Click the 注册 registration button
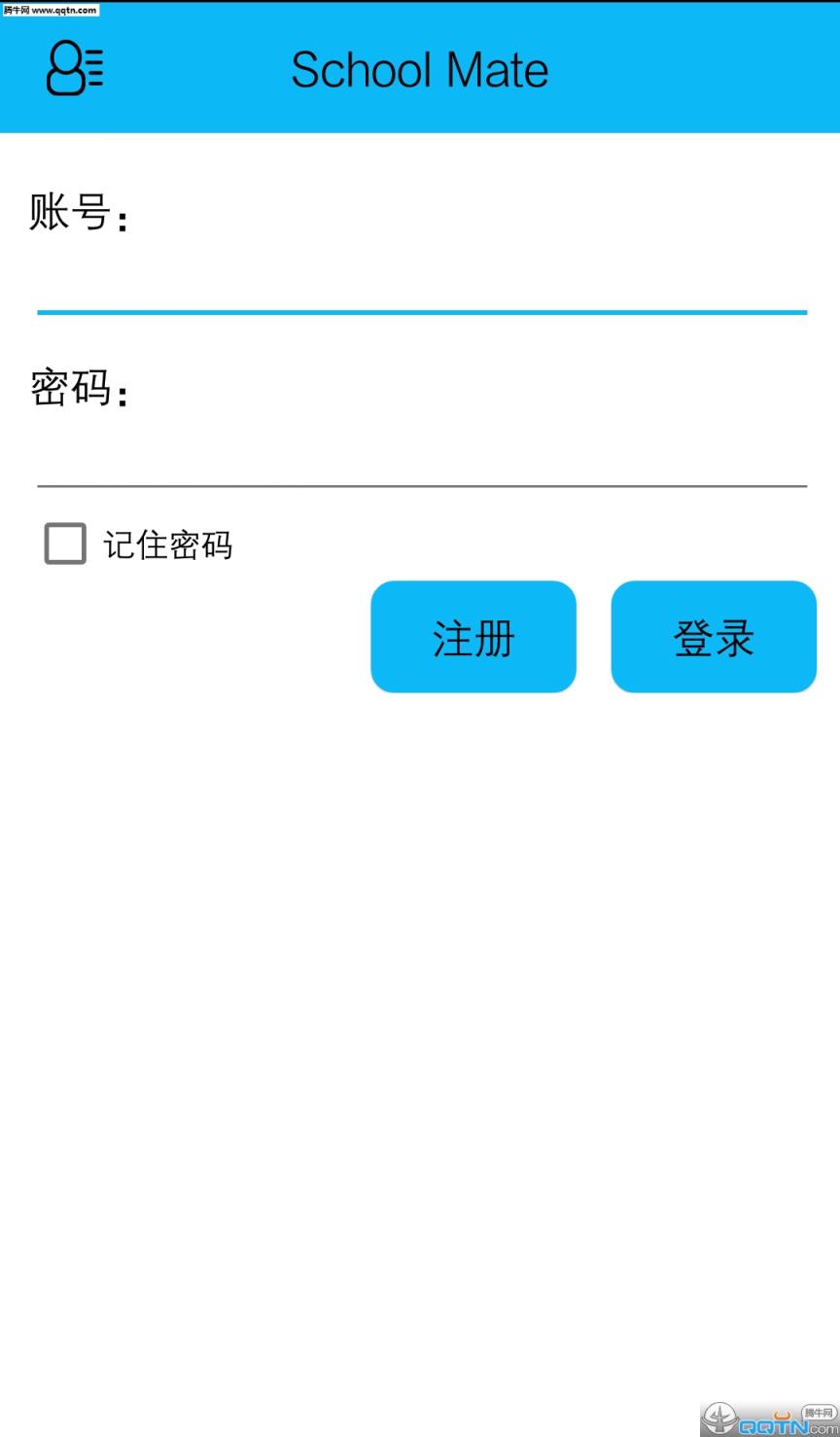Viewport: 840px width, 1437px height. click(x=473, y=636)
